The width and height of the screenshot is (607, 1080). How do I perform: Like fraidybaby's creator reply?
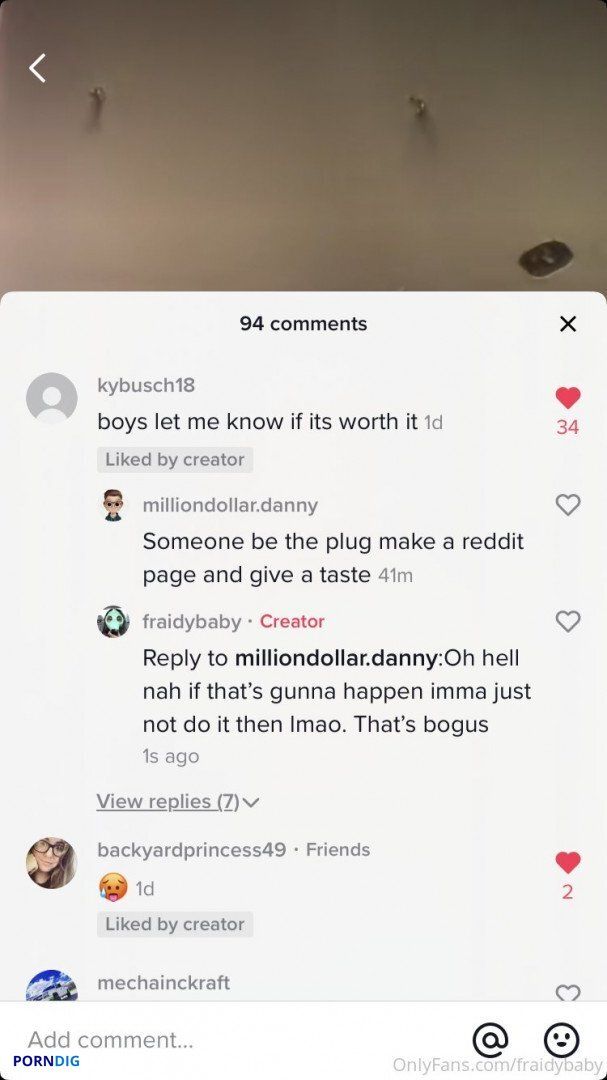[568, 621]
